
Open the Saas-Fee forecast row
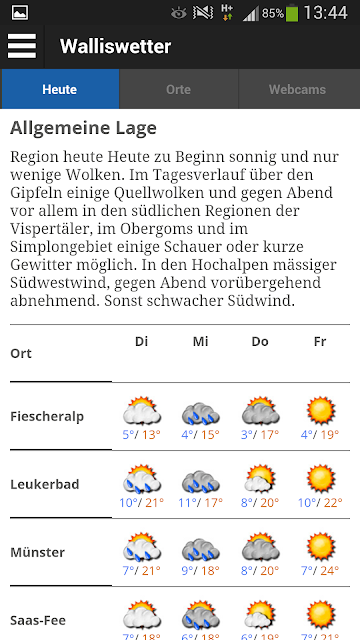pos(180,613)
